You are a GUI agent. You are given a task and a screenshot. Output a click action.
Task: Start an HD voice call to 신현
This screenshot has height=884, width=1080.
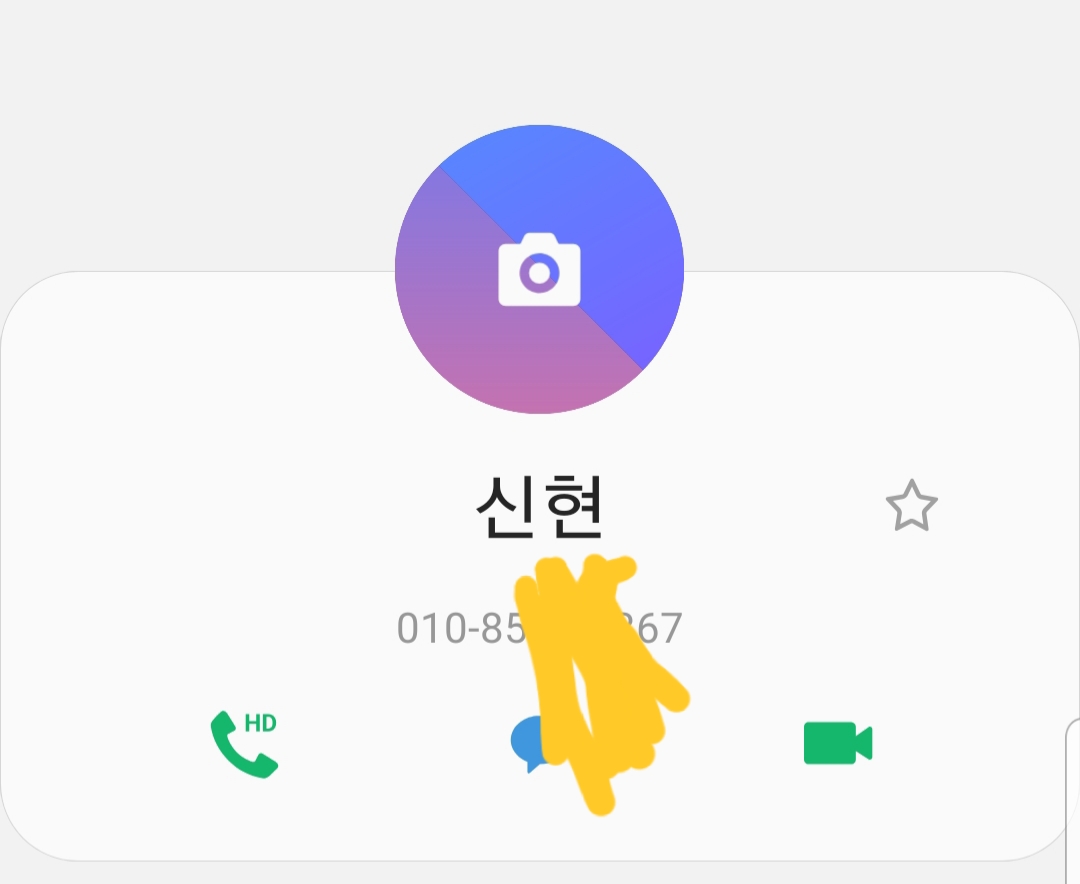(x=243, y=744)
